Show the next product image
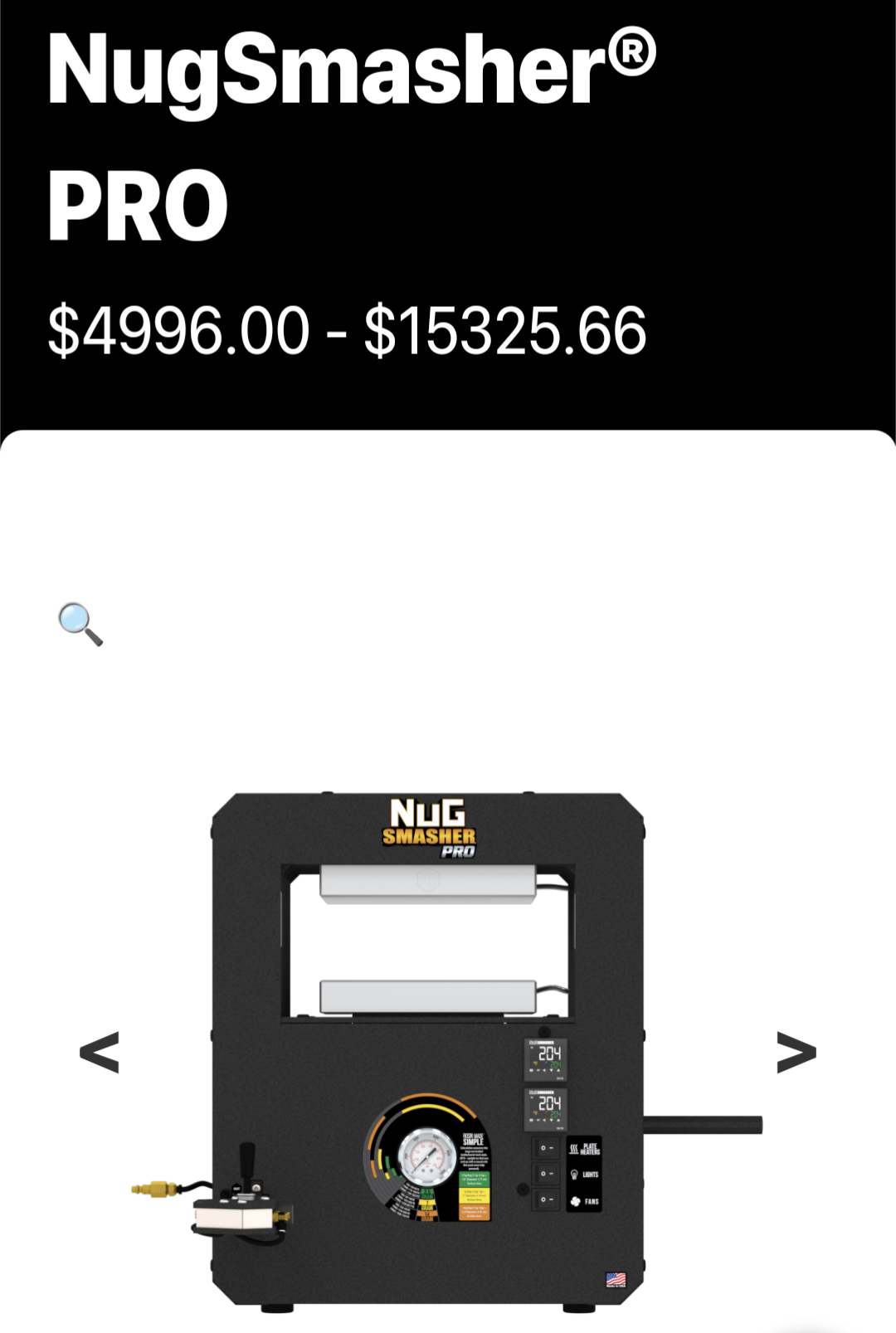This screenshot has height=1333, width=896. 796,1052
